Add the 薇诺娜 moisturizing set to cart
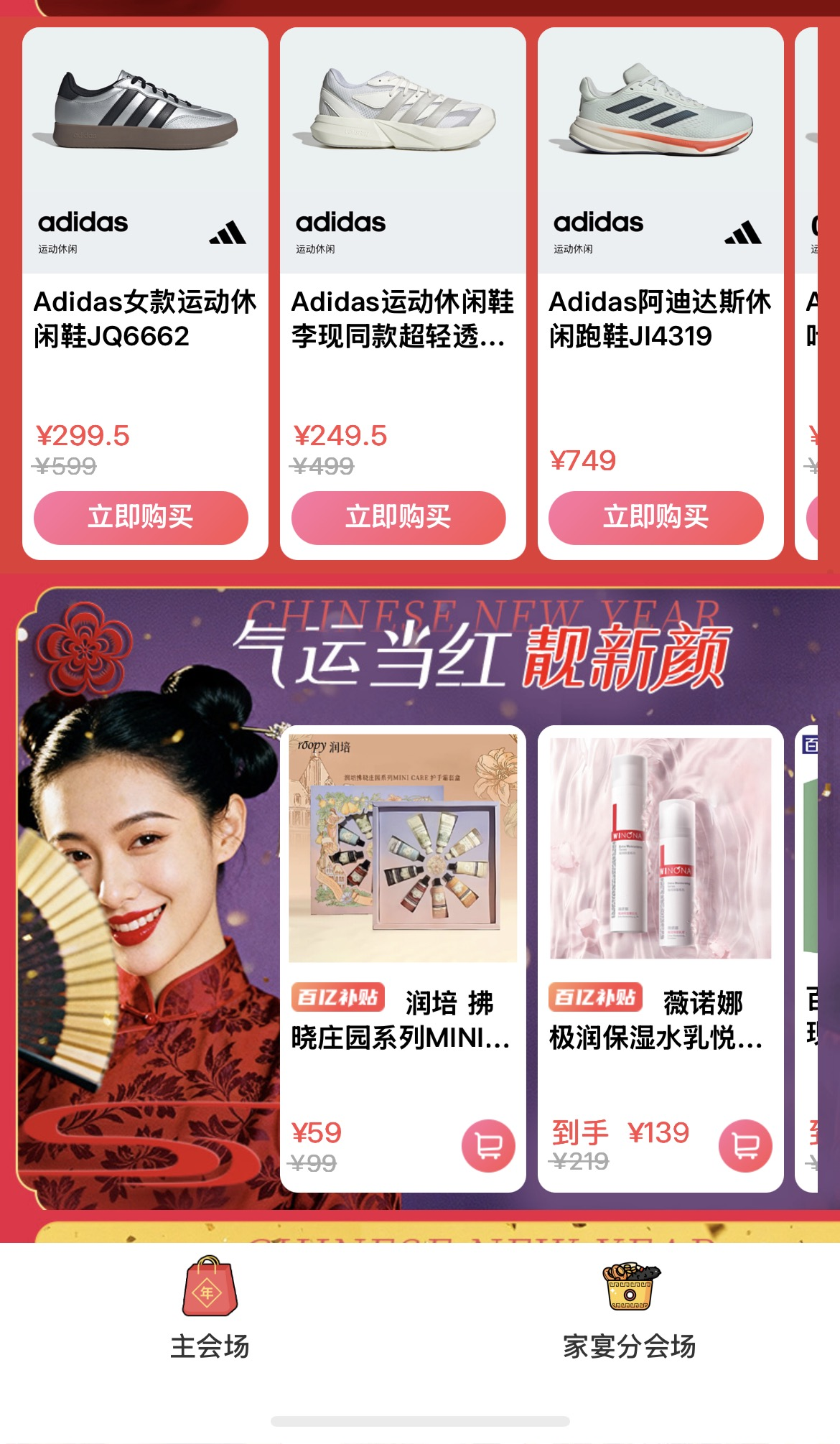Image resolution: width=840 pixels, height=1444 pixels. click(745, 1145)
